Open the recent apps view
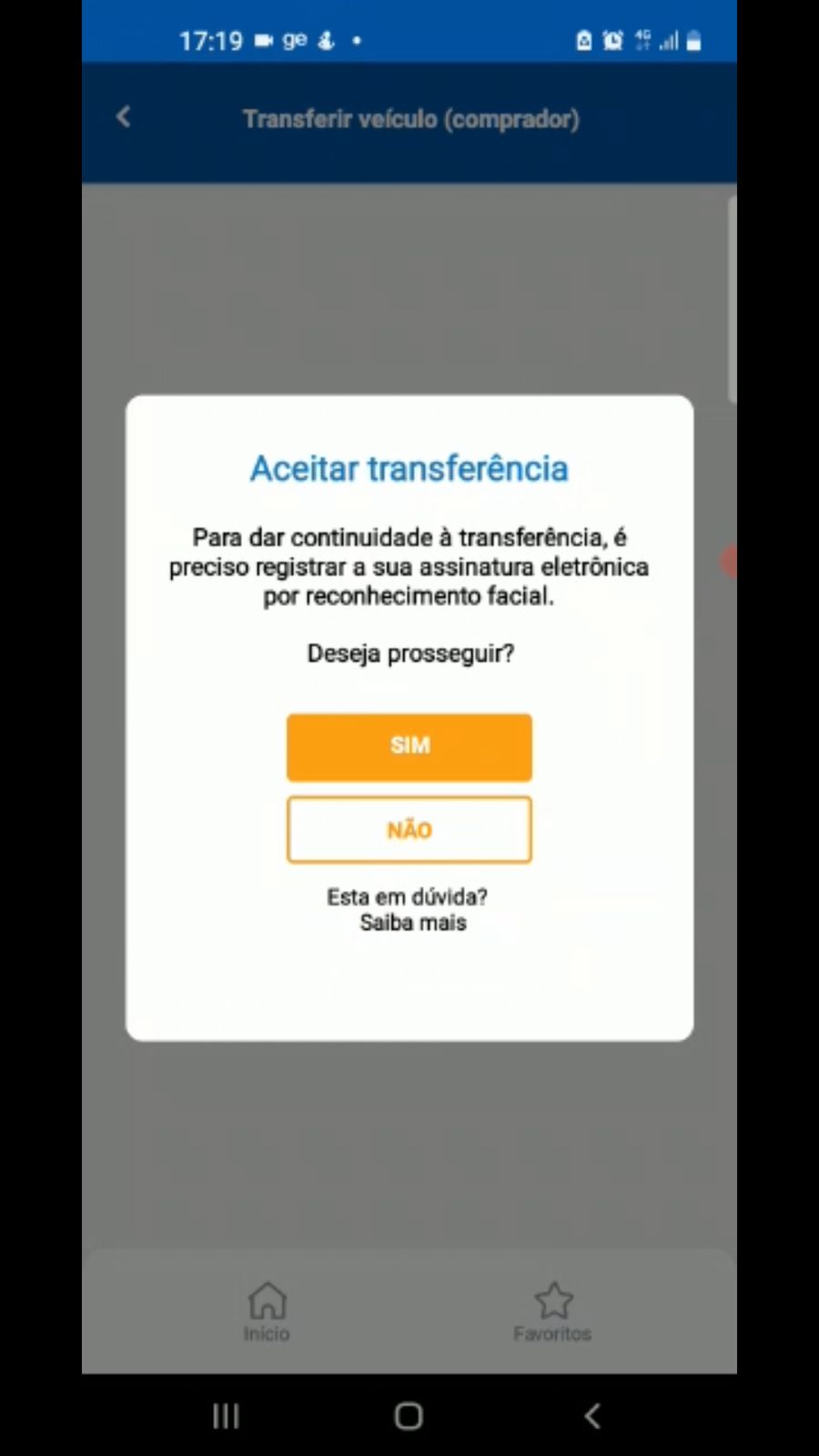 (226, 1416)
